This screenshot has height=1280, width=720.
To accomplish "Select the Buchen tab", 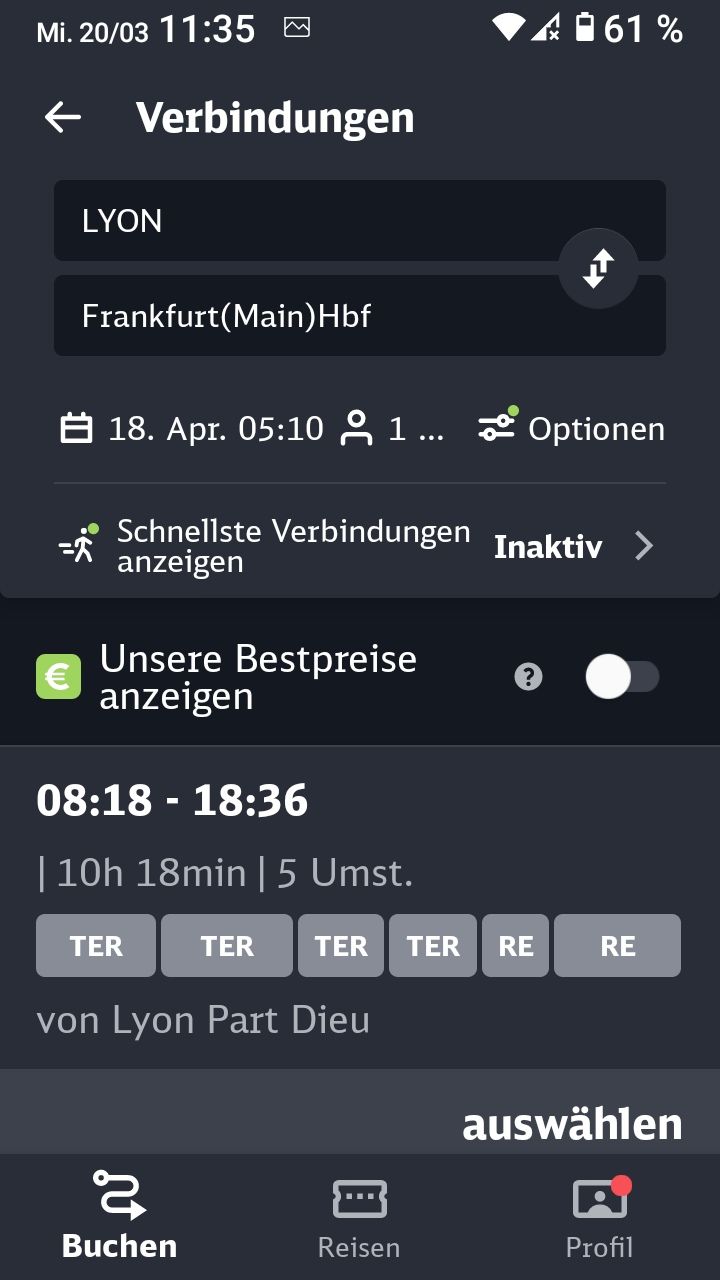I will (120, 1218).
